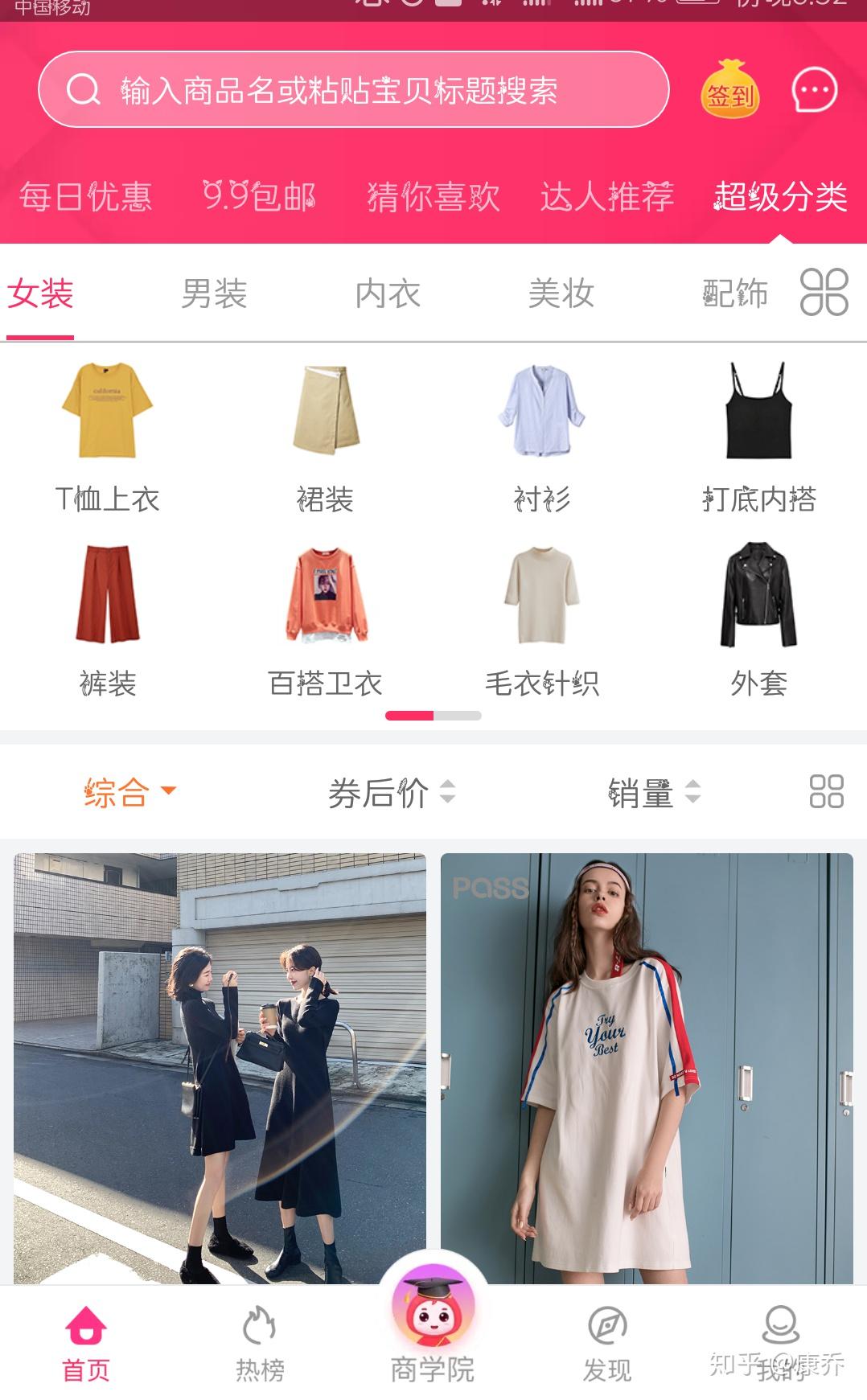The image size is (867, 1400).
Task: Sort products by 销量
Action: (653, 793)
